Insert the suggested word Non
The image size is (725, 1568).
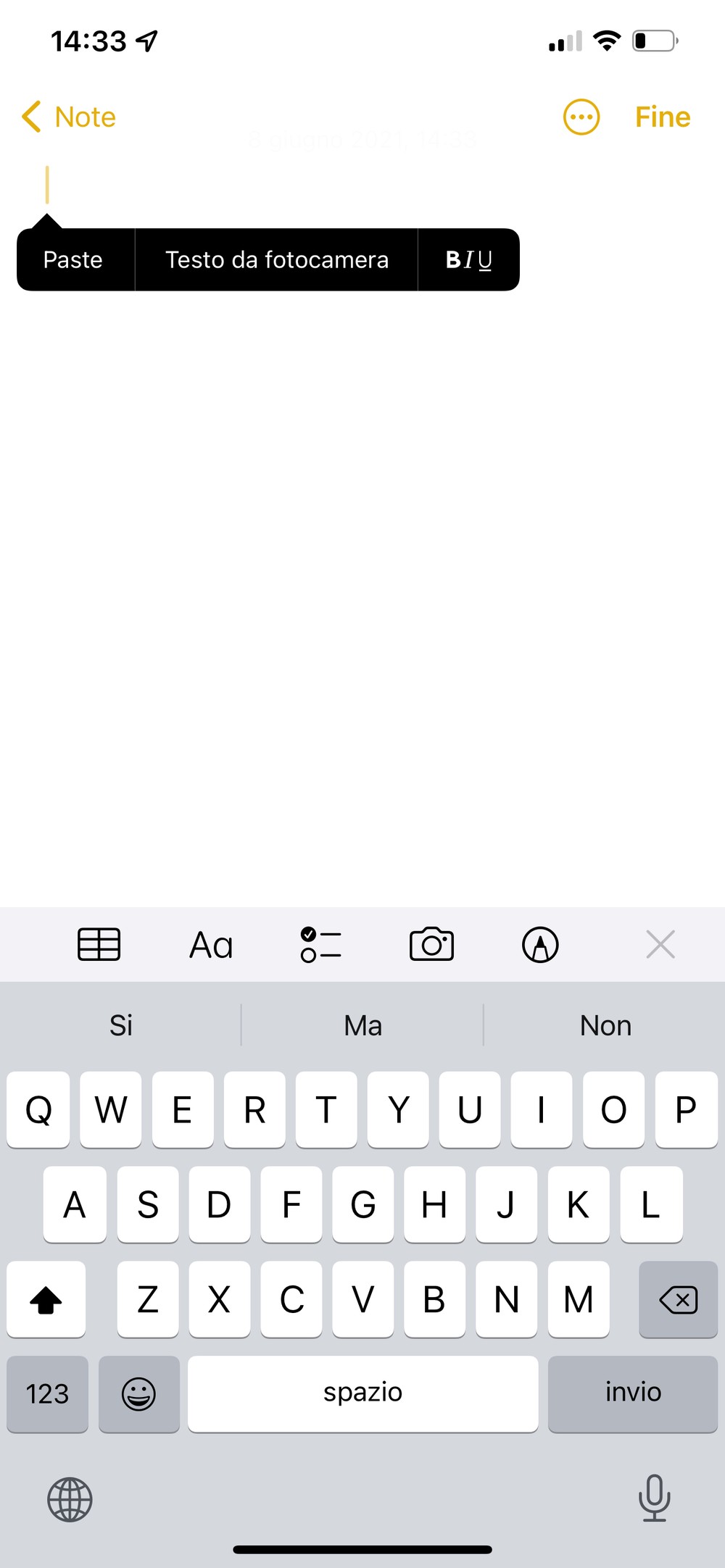pos(605,1025)
